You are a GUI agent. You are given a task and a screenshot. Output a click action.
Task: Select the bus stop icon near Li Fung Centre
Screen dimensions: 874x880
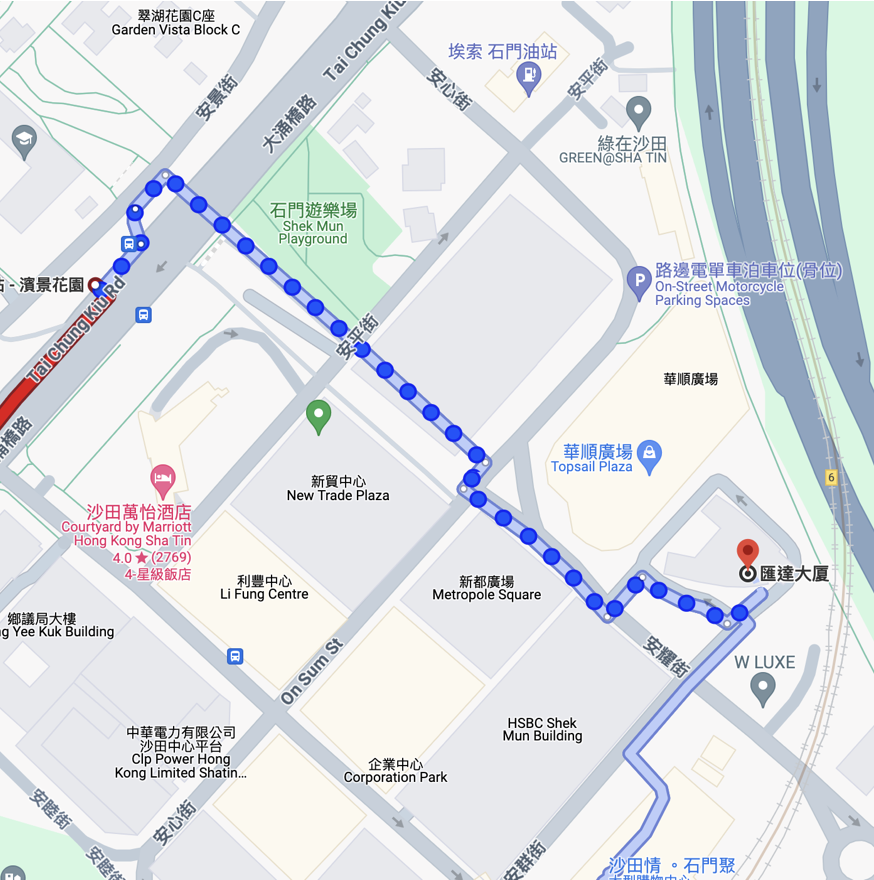click(x=235, y=657)
